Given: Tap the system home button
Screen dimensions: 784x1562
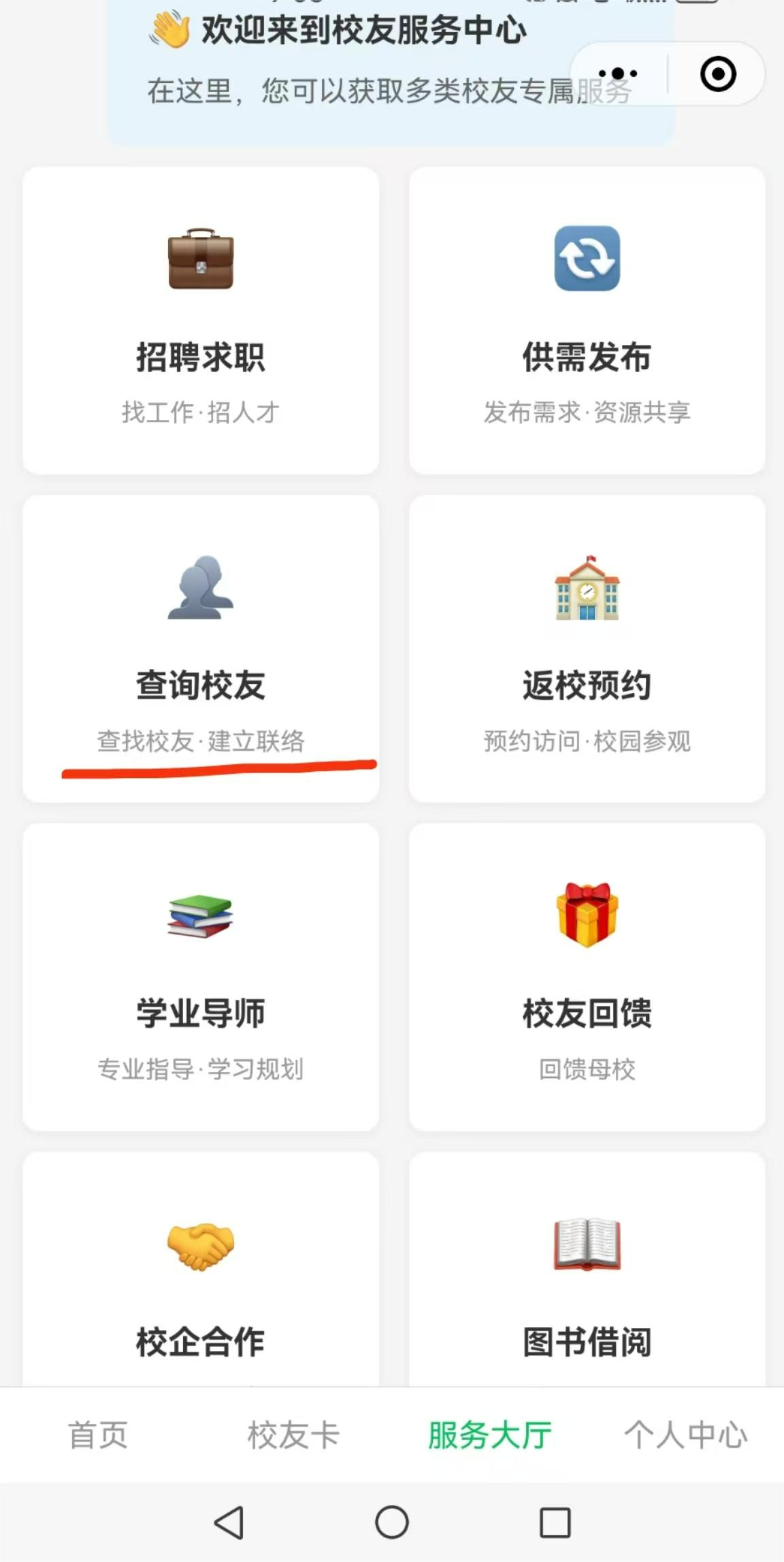Looking at the screenshot, I should click(392, 1522).
